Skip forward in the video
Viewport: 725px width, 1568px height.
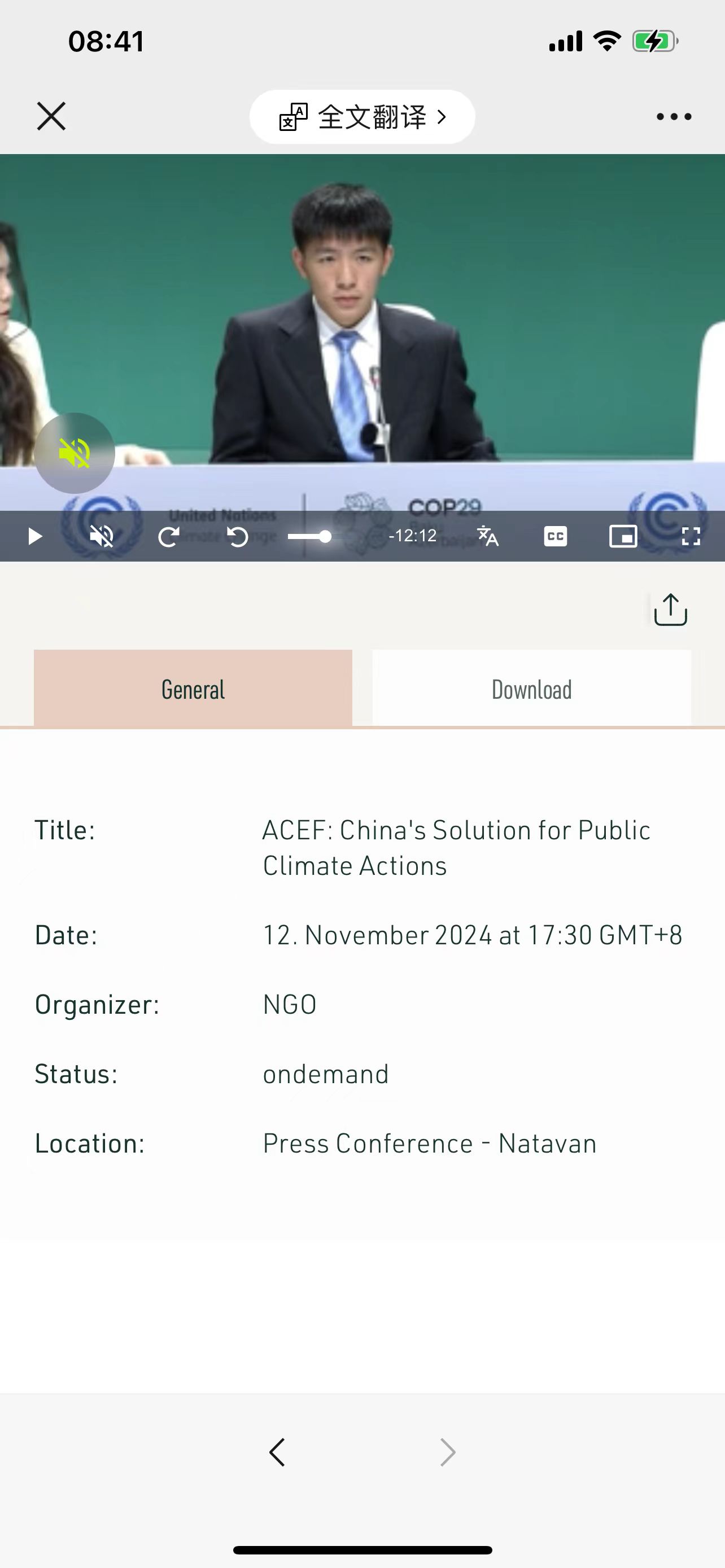(169, 537)
